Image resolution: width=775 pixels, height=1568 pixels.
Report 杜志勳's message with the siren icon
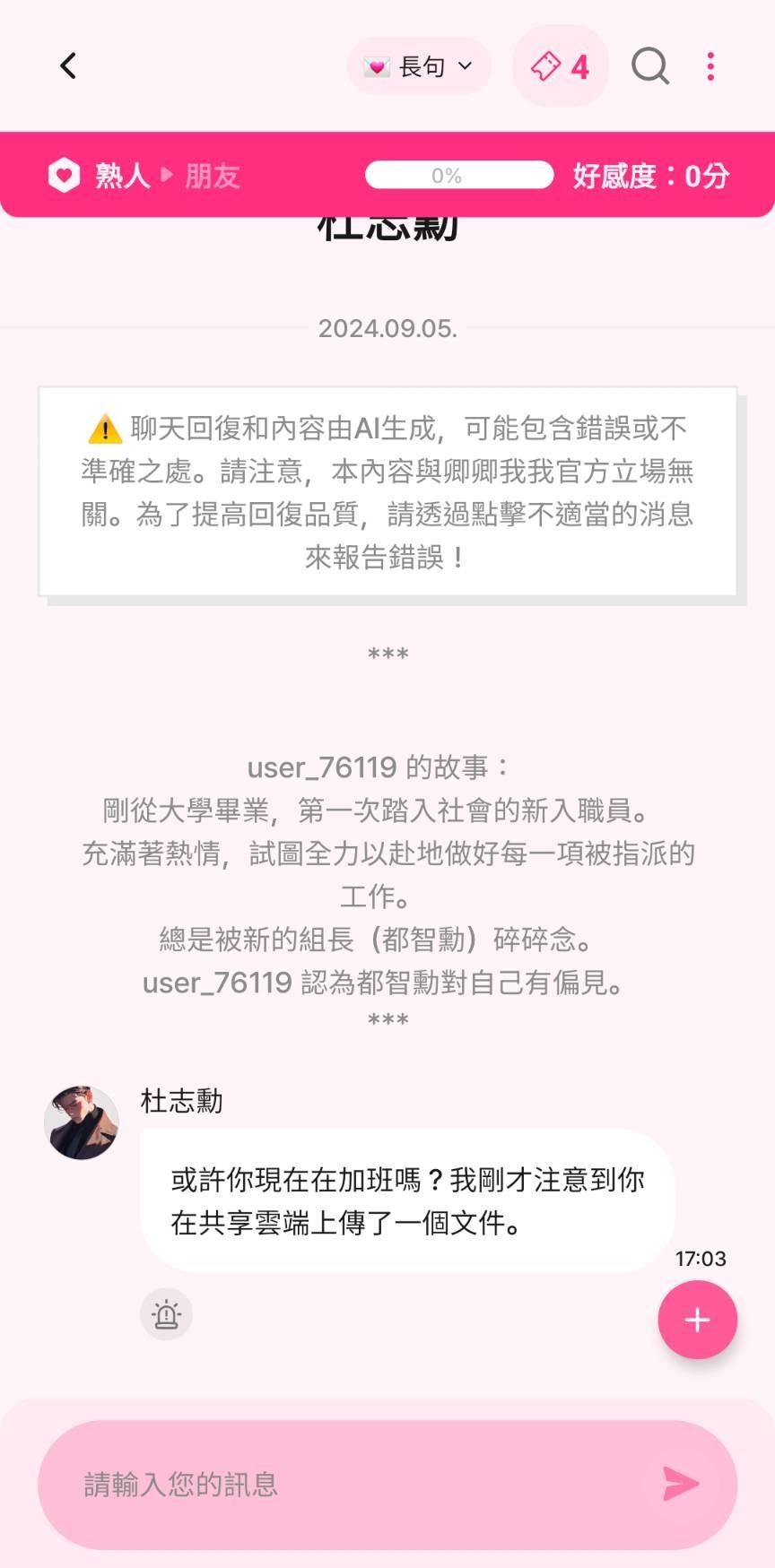(166, 1314)
